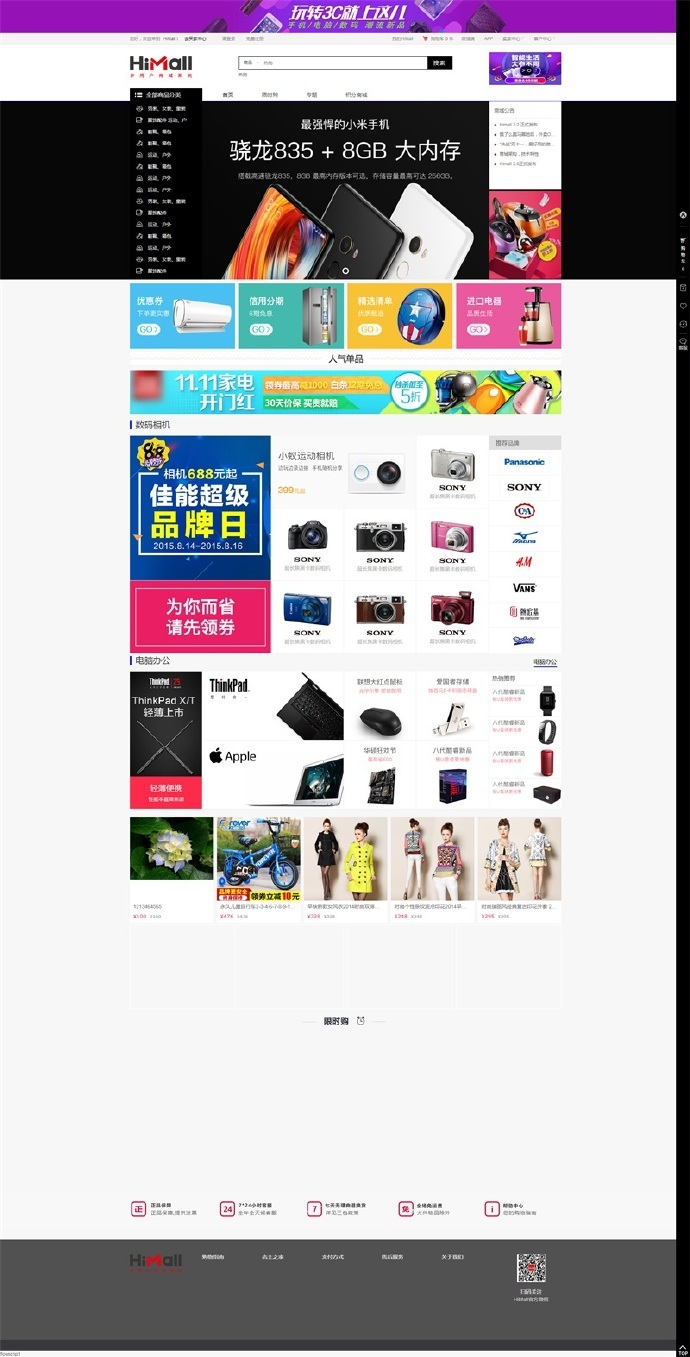This screenshot has width=690, height=1357.
Task: Select the VANS brand logo
Action: coord(524,588)
